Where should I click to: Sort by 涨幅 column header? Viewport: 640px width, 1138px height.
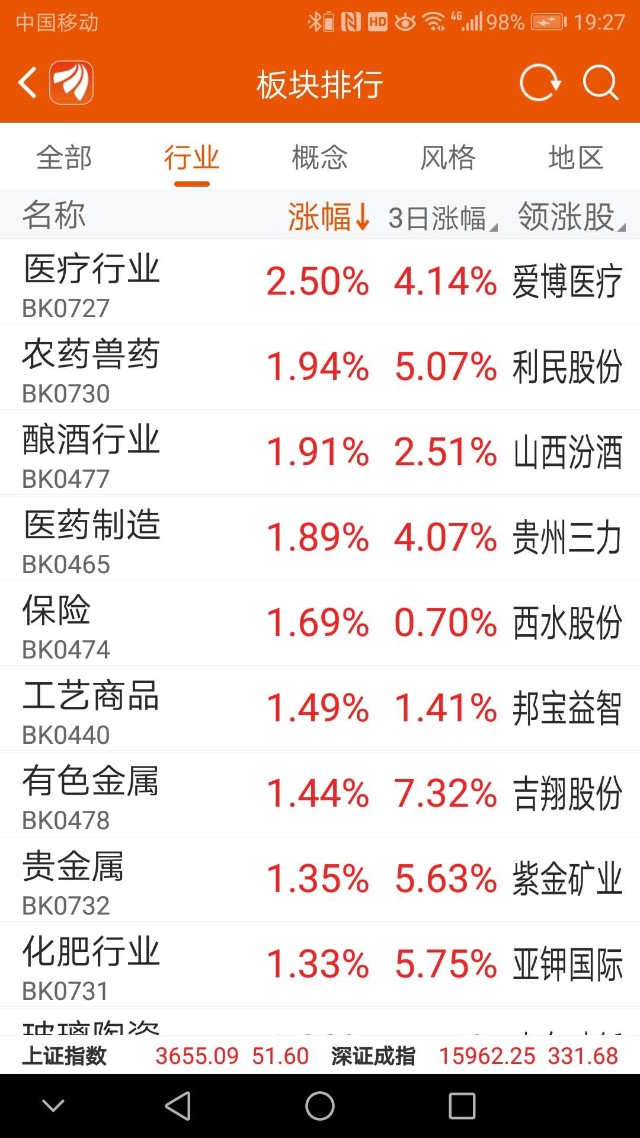pos(329,216)
